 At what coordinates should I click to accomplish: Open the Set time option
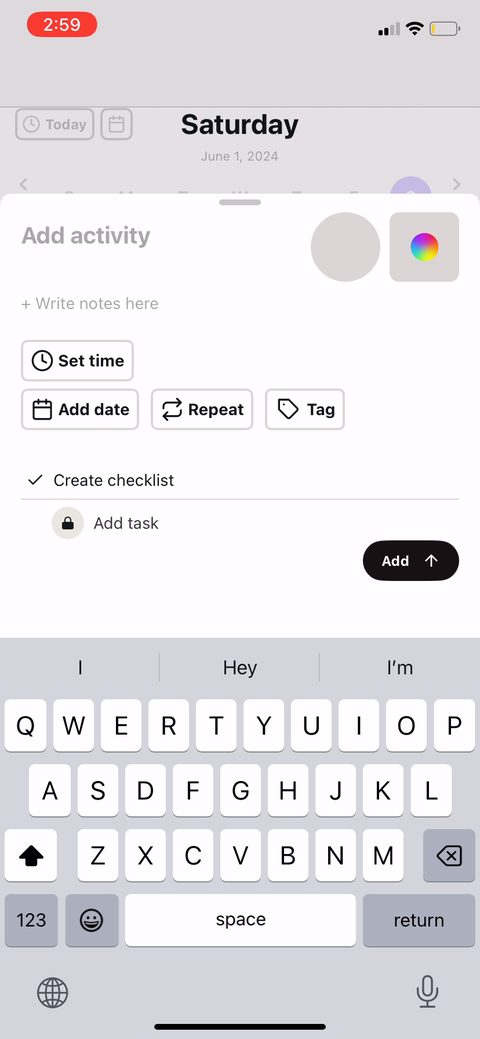coord(78,360)
